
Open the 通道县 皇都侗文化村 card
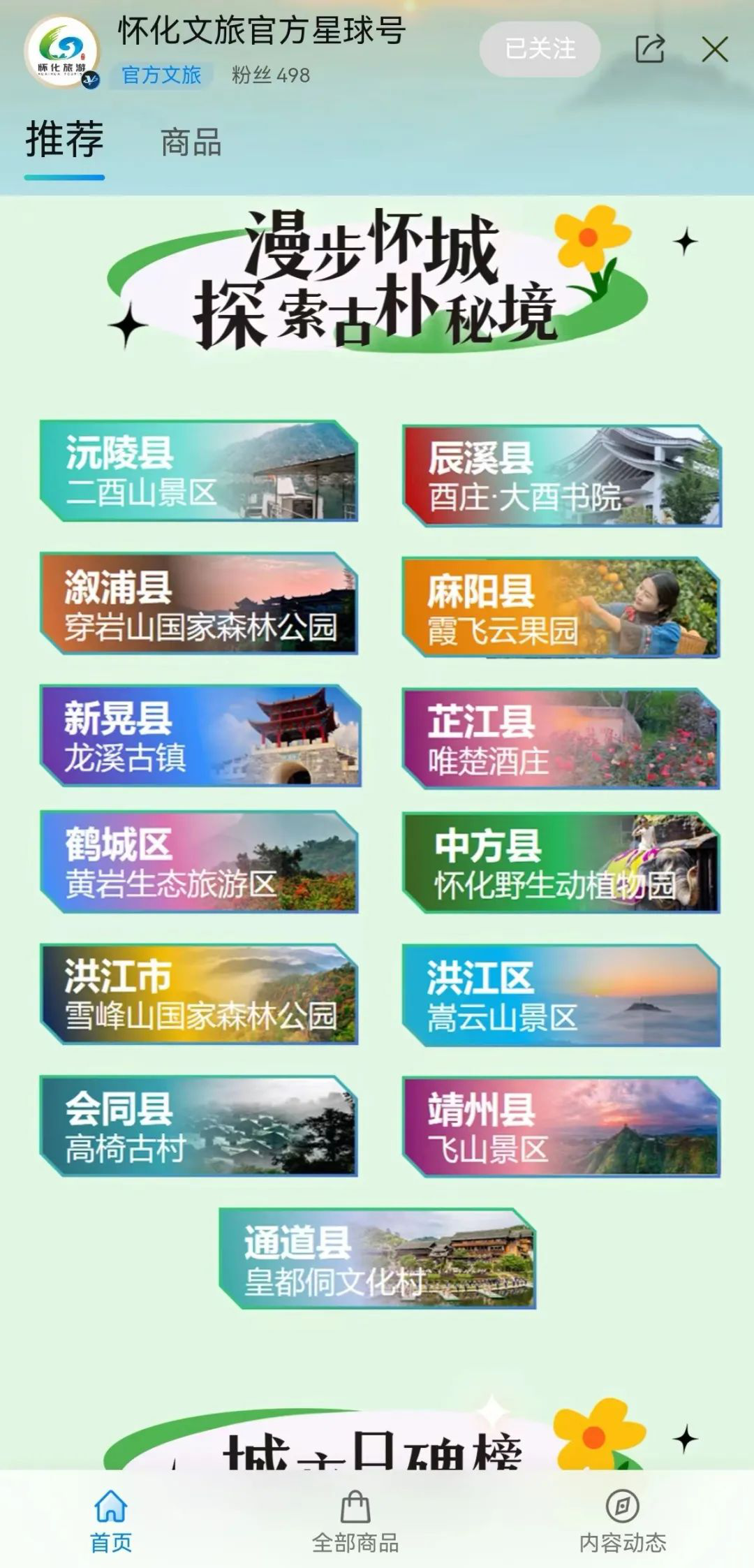pos(377,1259)
